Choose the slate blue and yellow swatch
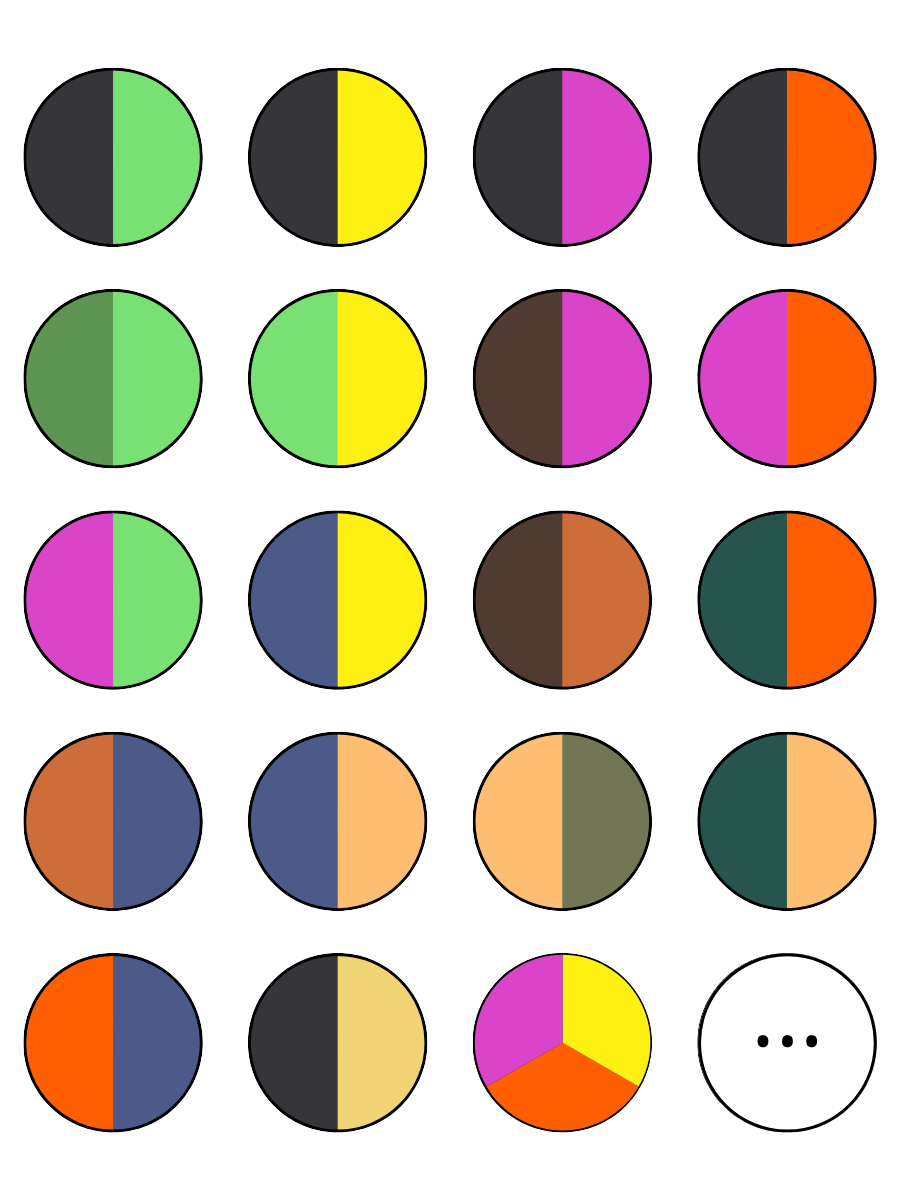This screenshot has width=900, height=1200. click(338, 600)
